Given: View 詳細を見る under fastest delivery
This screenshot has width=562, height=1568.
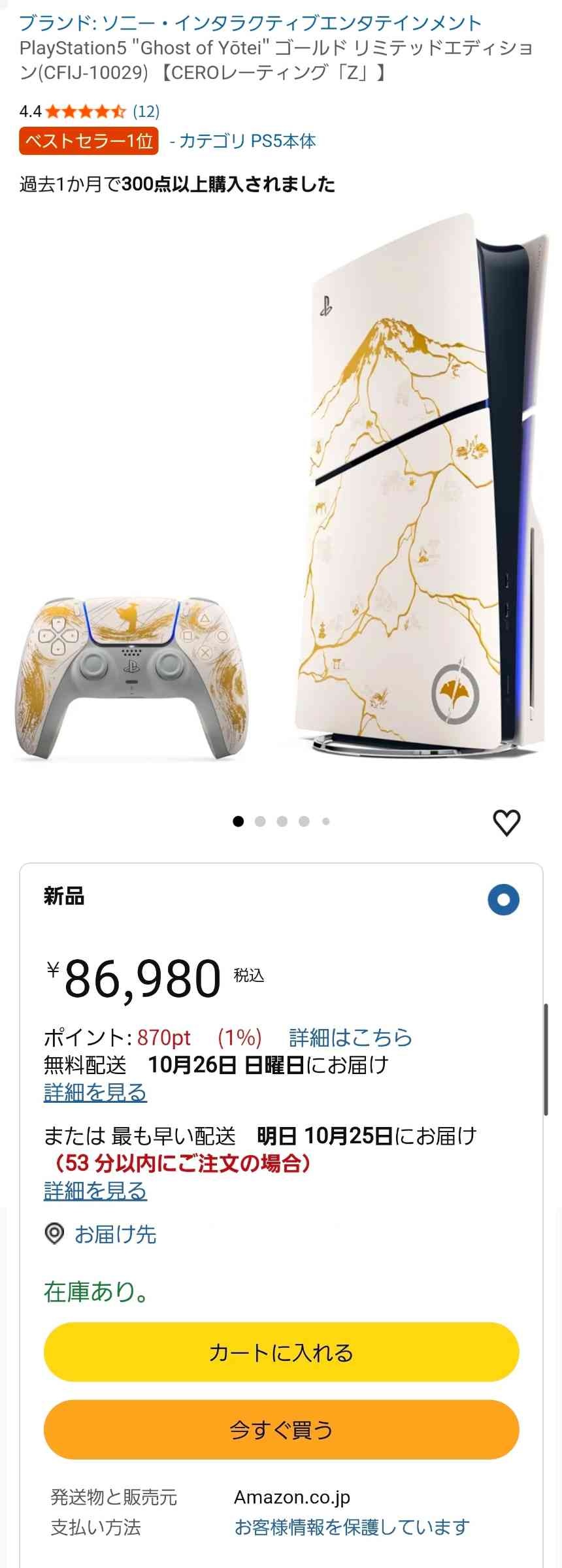Looking at the screenshot, I should 95,1191.
